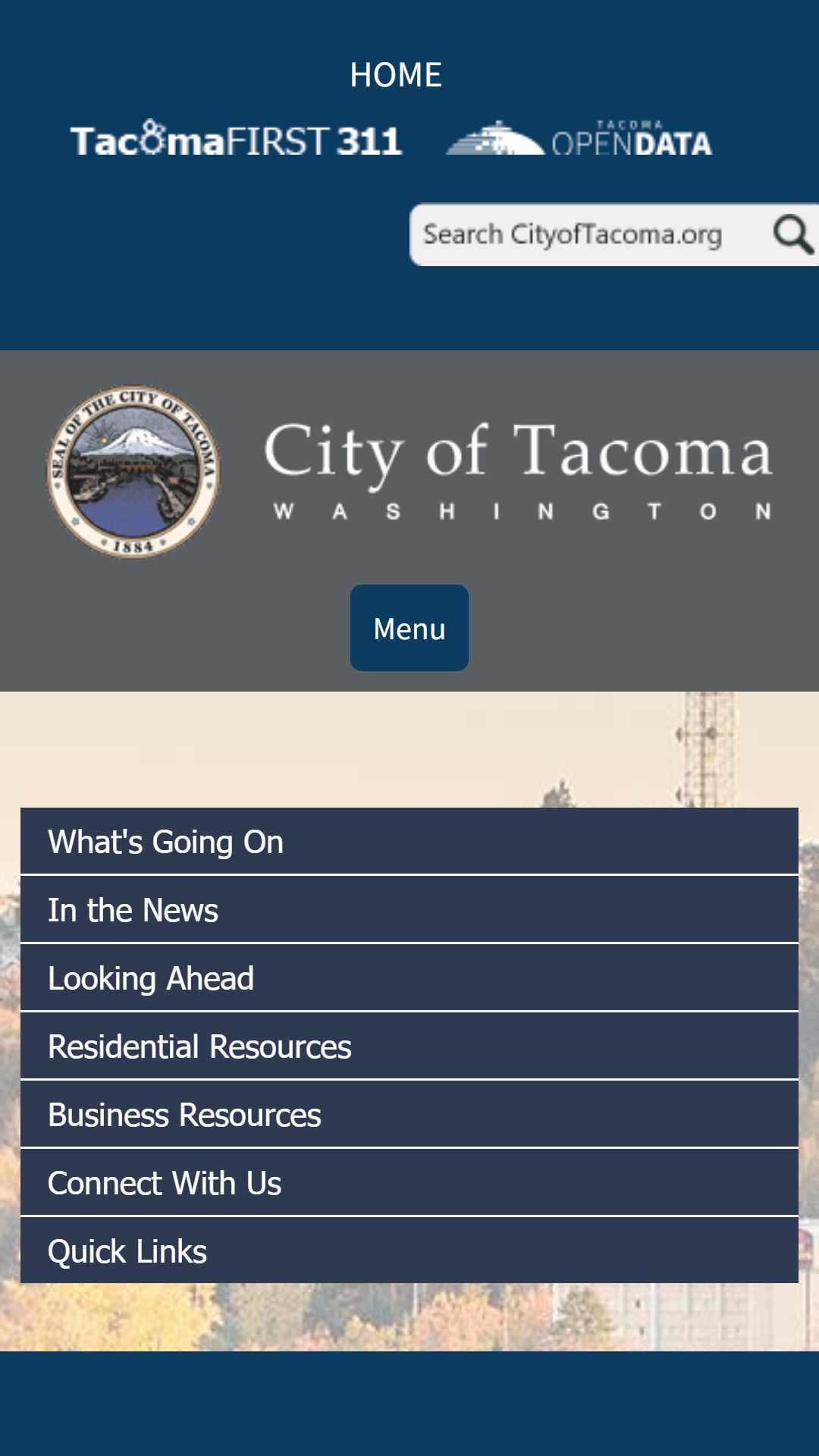Select In the News
819x1456 pixels.
(x=409, y=910)
